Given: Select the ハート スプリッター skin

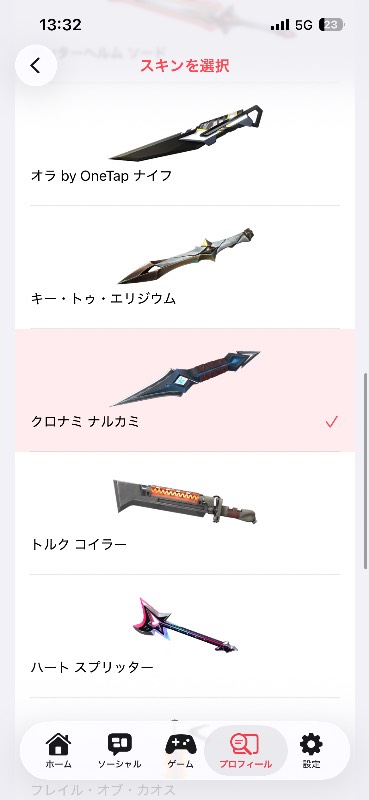Looking at the screenshot, I should [185, 636].
